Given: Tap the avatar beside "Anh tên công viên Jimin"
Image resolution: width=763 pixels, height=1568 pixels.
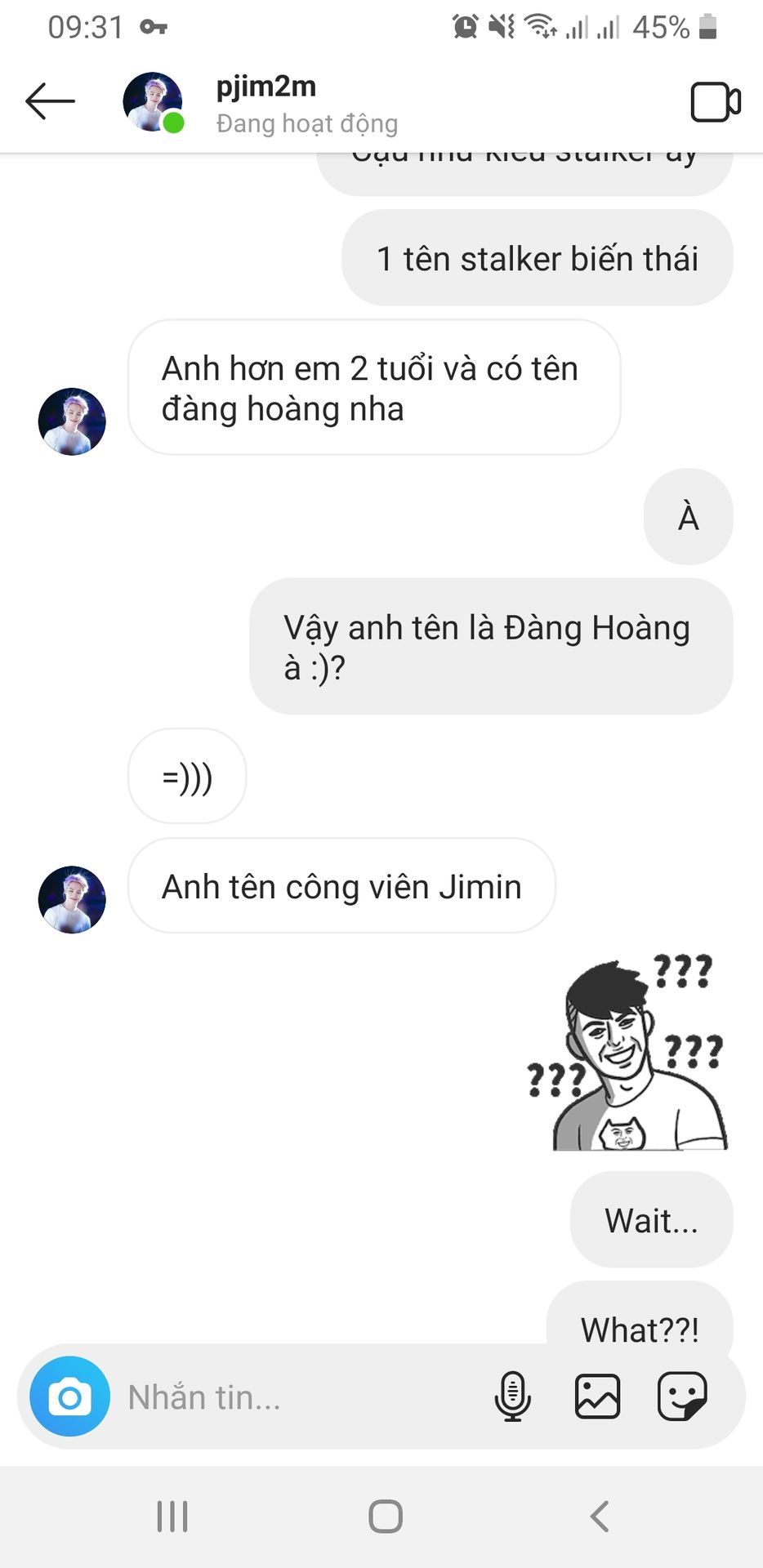Looking at the screenshot, I should 72,899.
